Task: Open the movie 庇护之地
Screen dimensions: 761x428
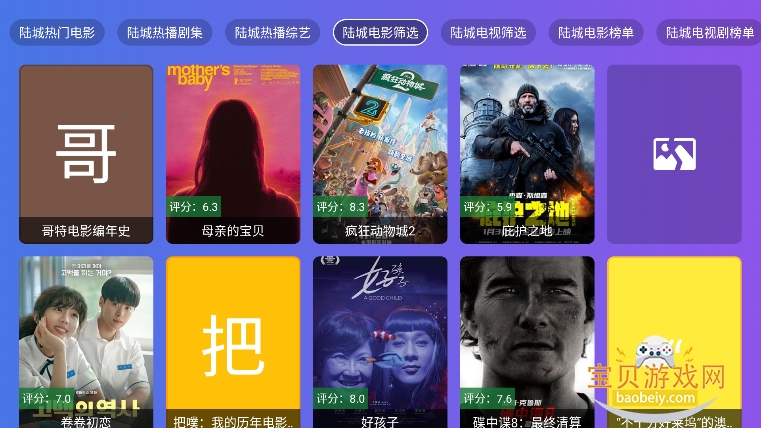Action: [x=527, y=154]
